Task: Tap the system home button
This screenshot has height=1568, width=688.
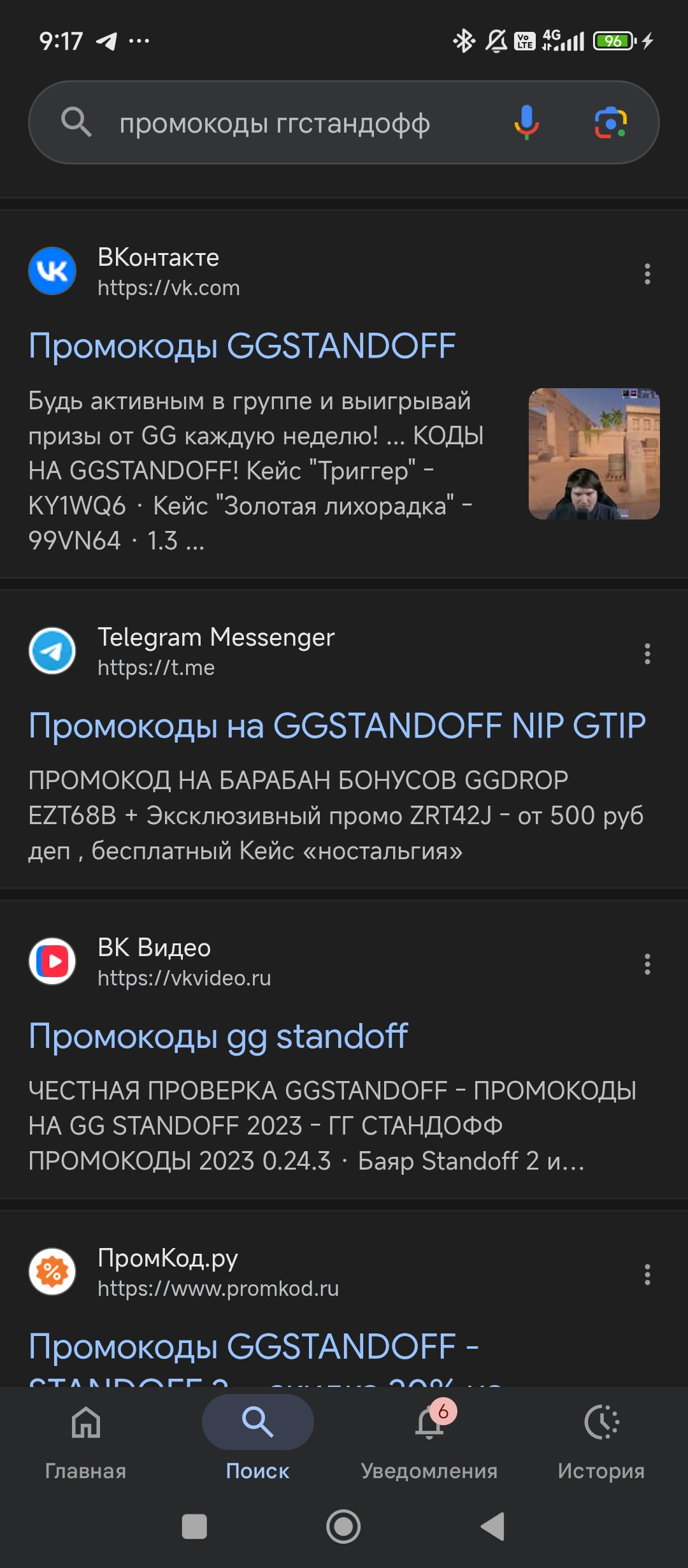Action: point(343,1527)
